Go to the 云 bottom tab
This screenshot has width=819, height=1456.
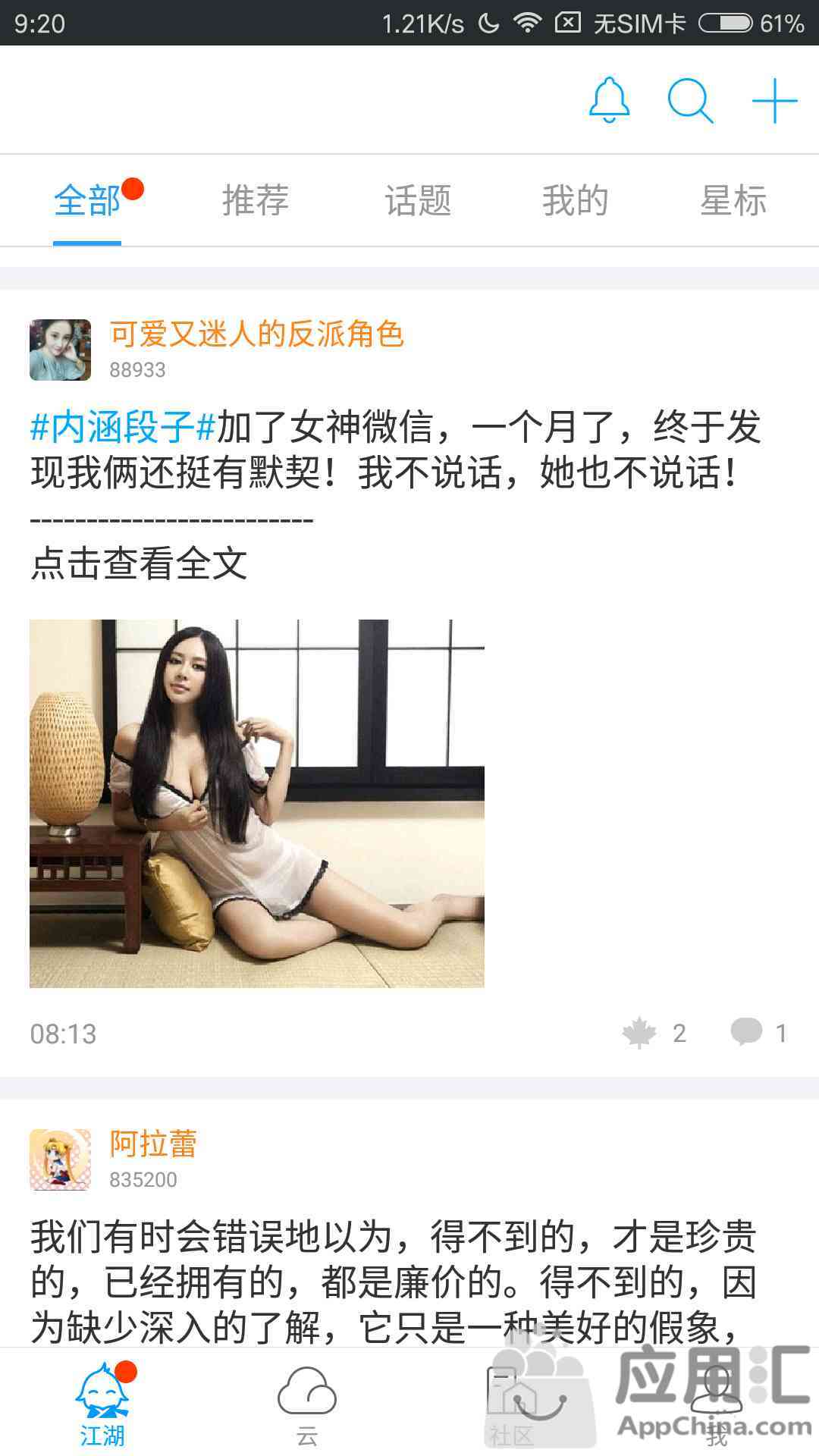307,1407
